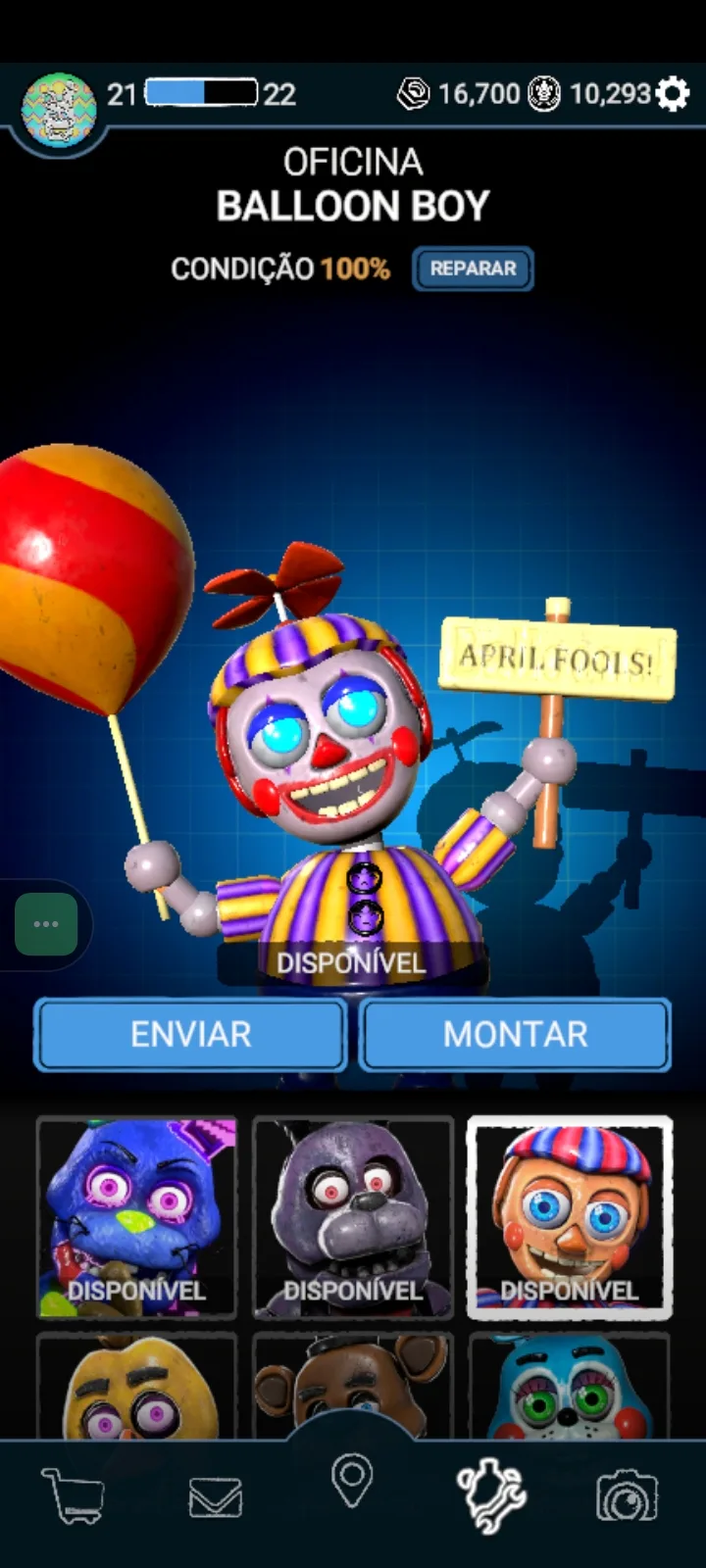706x1568 pixels.
Task: Open the floating three-dots bubble
Action: 46,924
